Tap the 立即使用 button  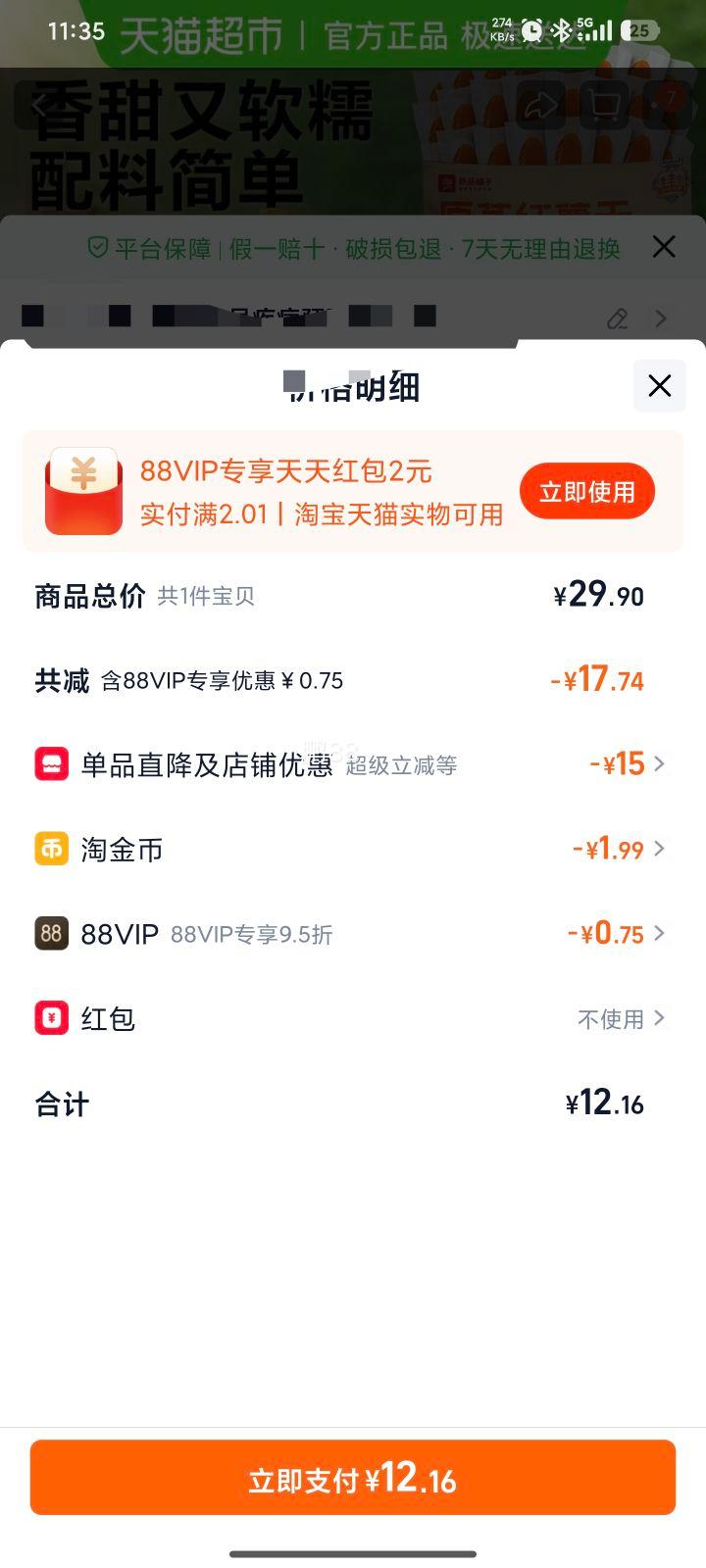tap(586, 490)
